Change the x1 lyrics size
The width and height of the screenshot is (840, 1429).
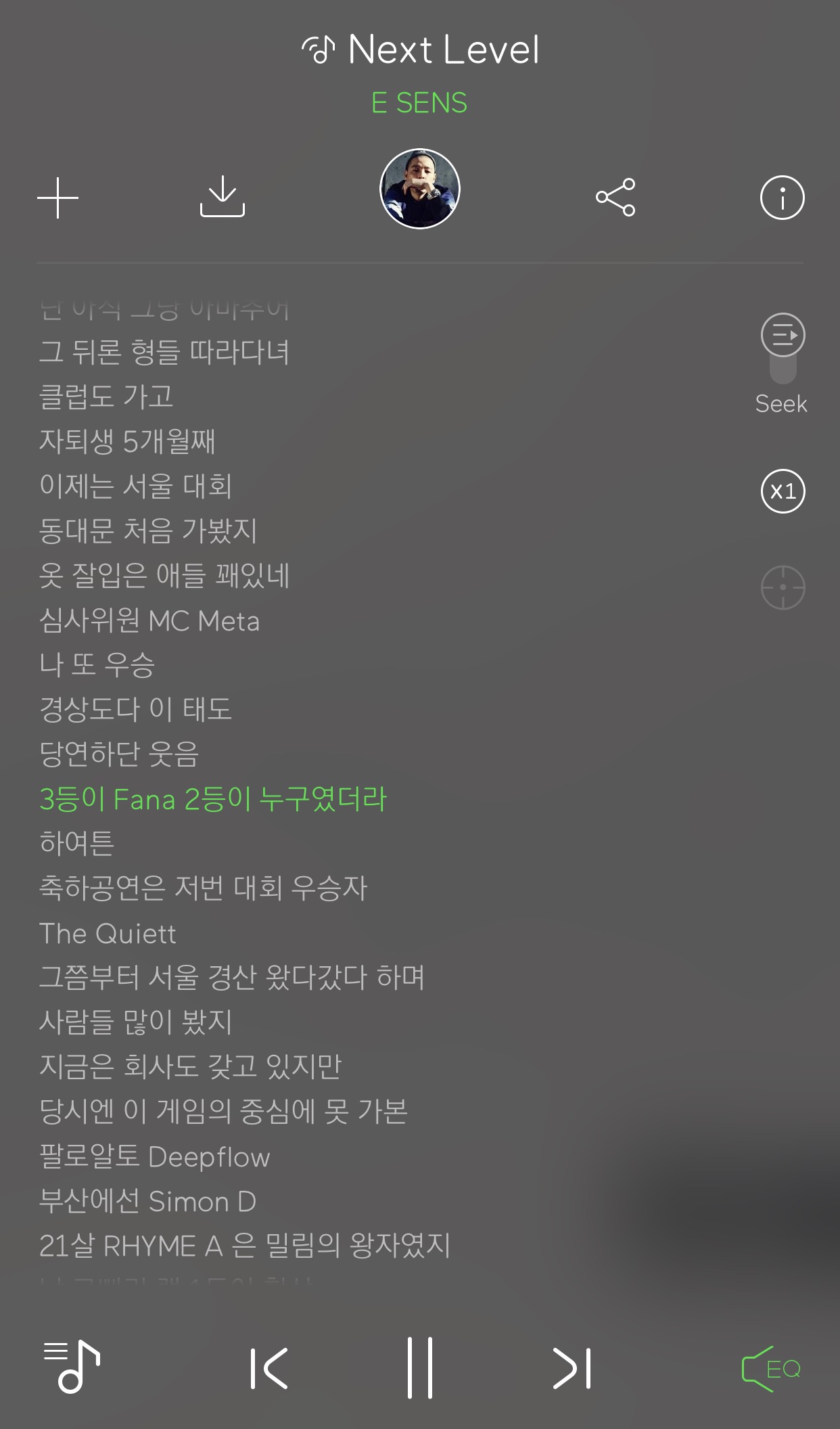pos(783,491)
